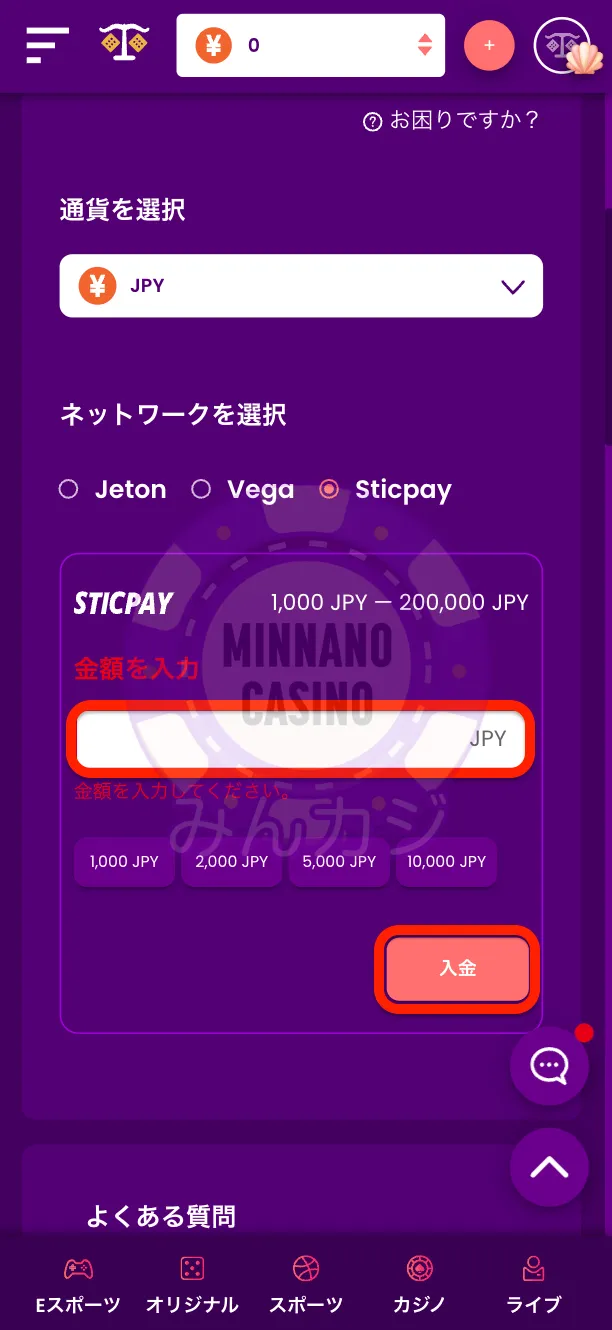Choose the 2,000 JPY quick amount

(x=232, y=861)
